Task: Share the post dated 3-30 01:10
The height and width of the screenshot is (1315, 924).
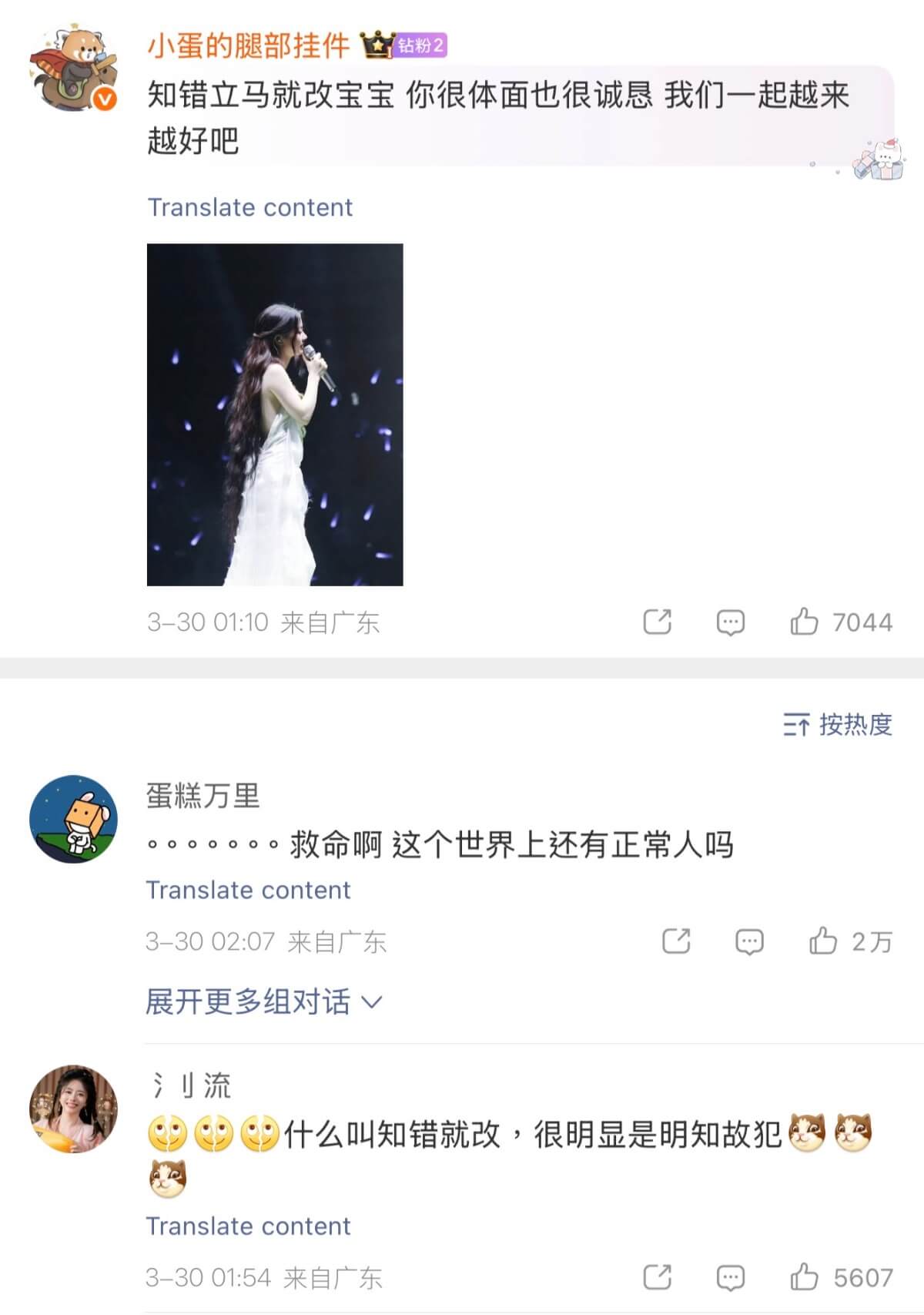Action: pyautogui.click(x=657, y=622)
